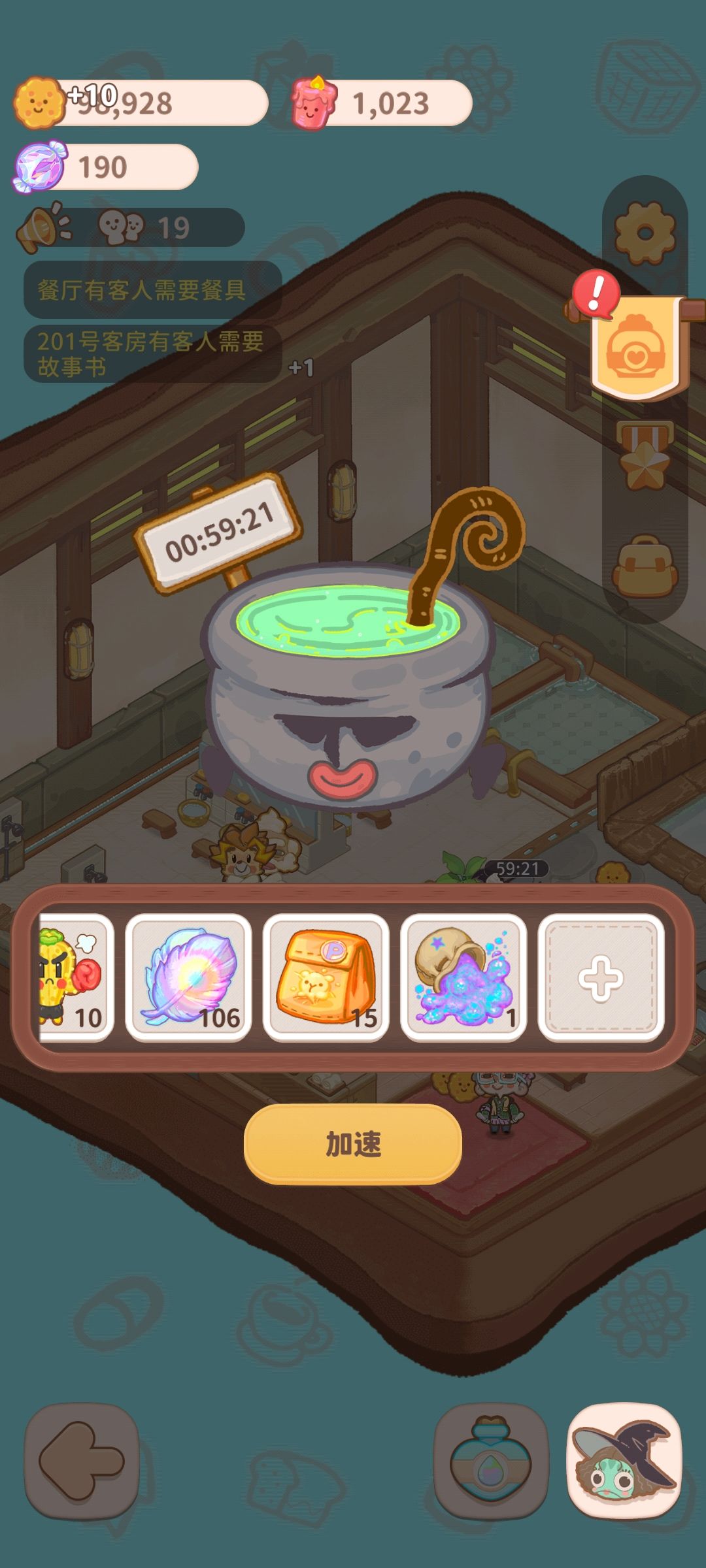This screenshot has width=706, height=1568.
Task: Click the skull counter showing 19
Action: click(x=145, y=225)
